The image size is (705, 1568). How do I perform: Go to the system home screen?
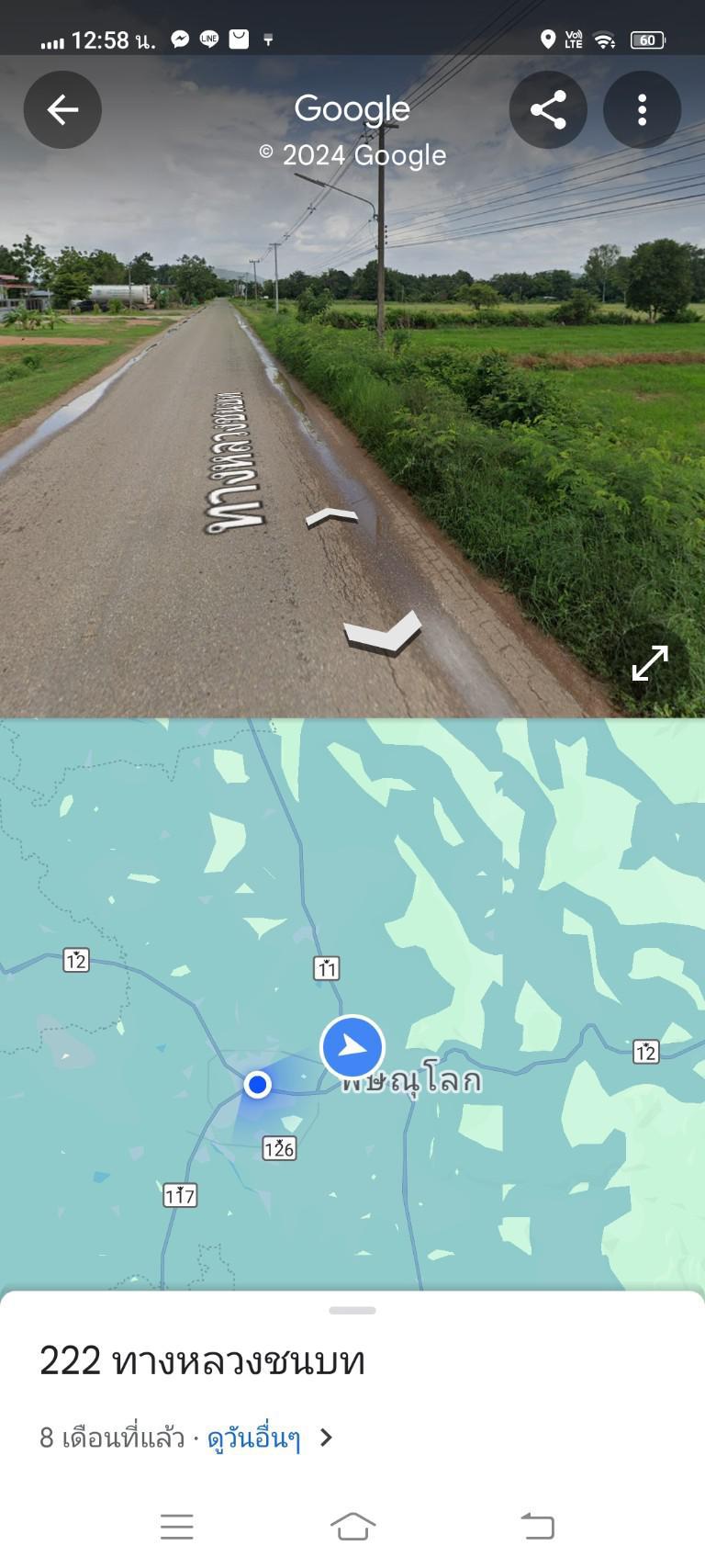pyautogui.click(x=352, y=1527)
